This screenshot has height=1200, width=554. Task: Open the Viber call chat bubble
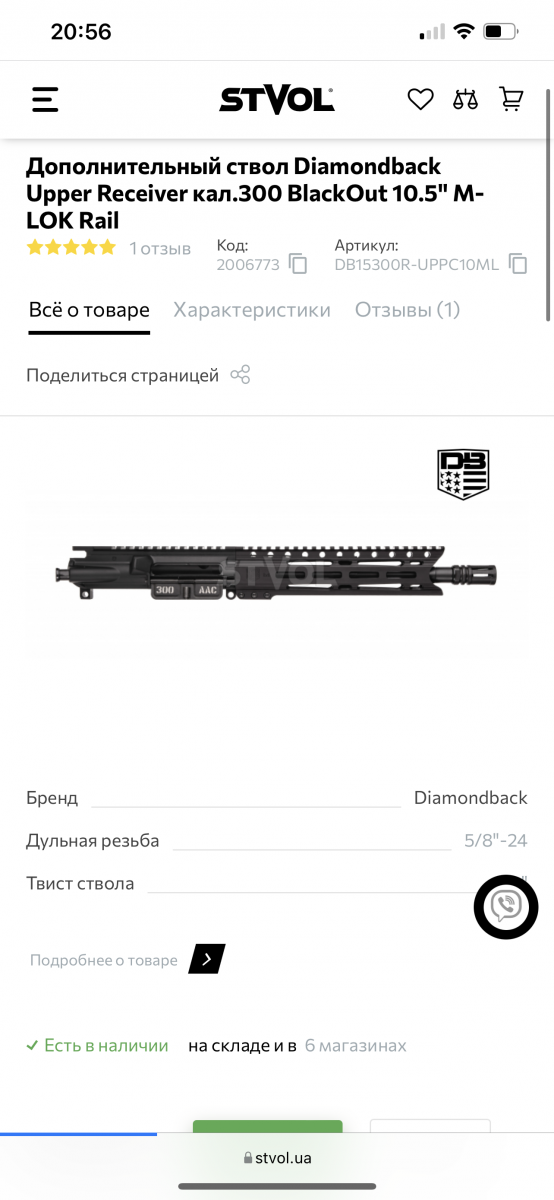[x=506, y=907]
